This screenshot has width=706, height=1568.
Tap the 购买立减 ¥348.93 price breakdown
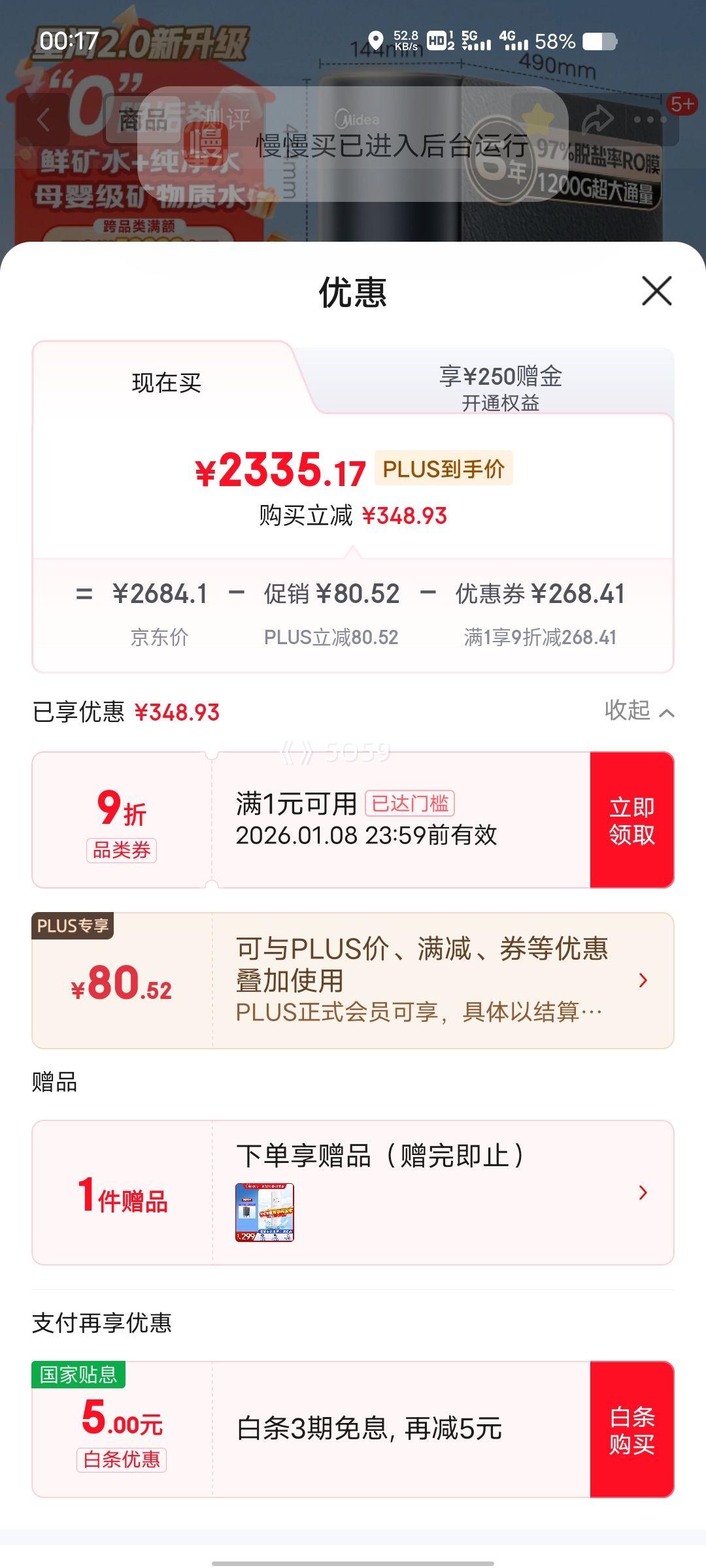tap(352, 516)
